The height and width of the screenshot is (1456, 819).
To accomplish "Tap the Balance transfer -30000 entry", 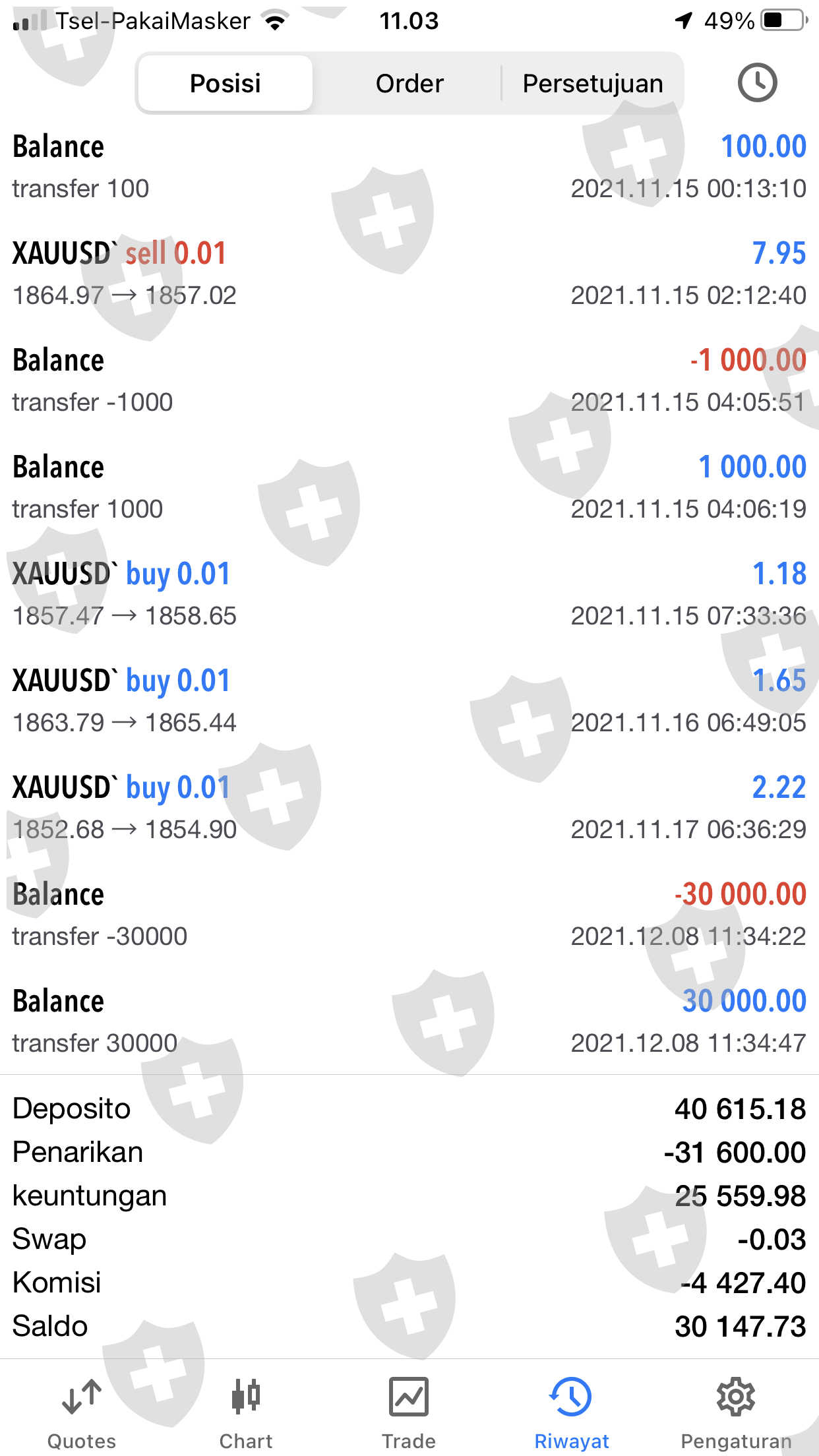I will pos(409,915).
